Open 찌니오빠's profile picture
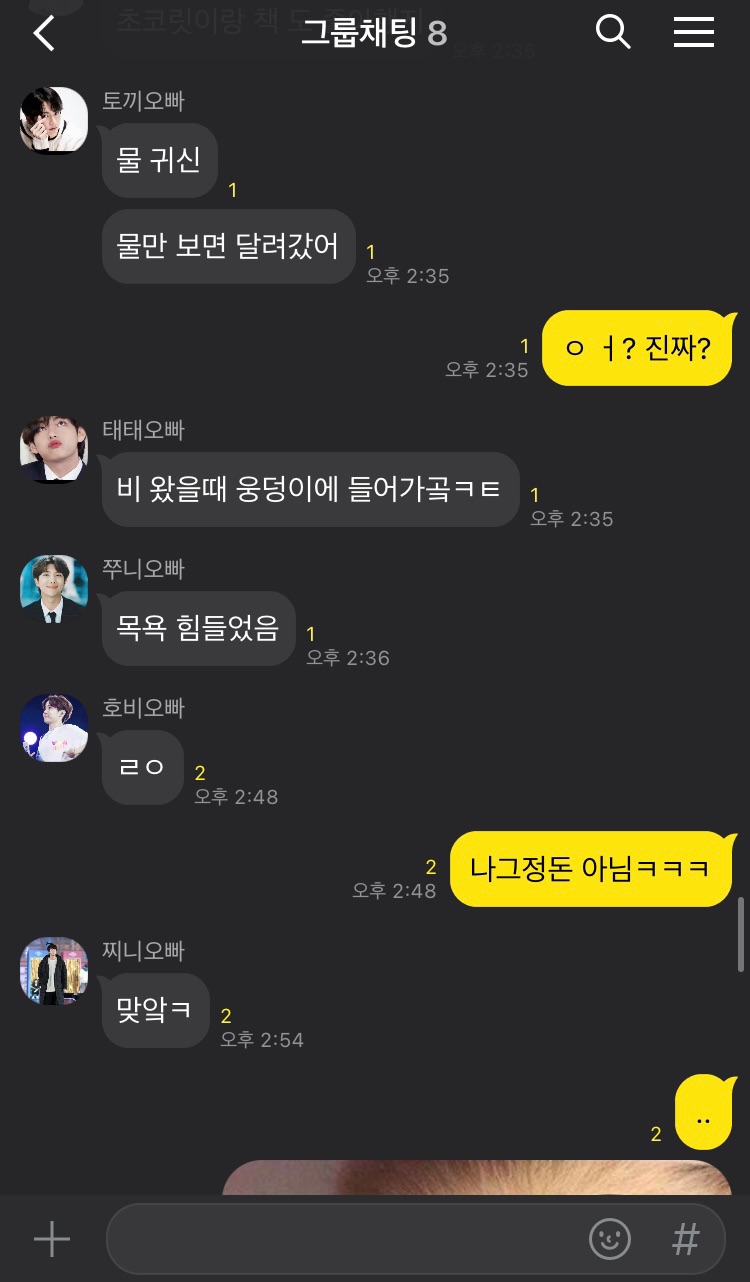750x1282 pixels. click(x=54, y=971)
